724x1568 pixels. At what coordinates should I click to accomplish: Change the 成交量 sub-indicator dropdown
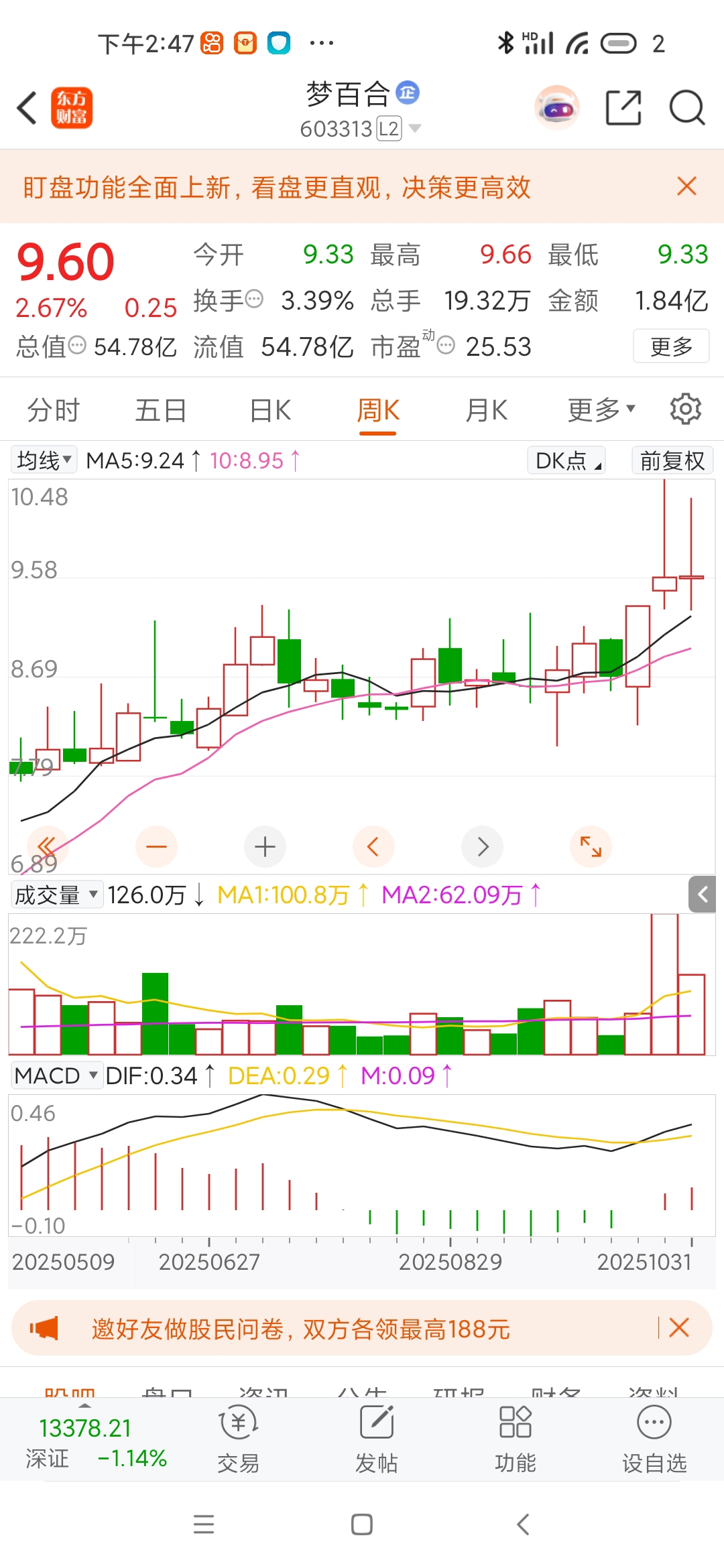pyautogui.click(x=57, y=895)
